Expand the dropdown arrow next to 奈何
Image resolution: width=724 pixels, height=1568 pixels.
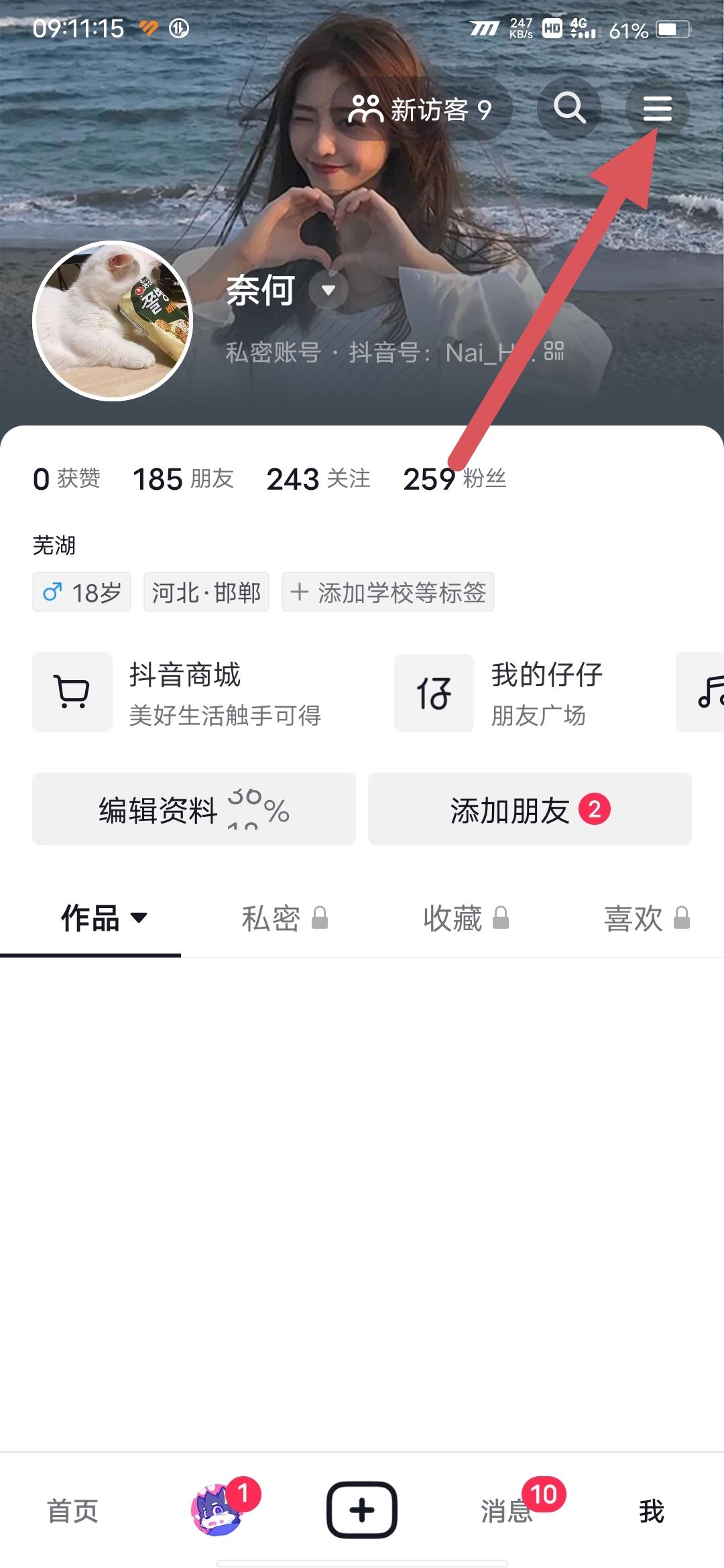point(328,292)
